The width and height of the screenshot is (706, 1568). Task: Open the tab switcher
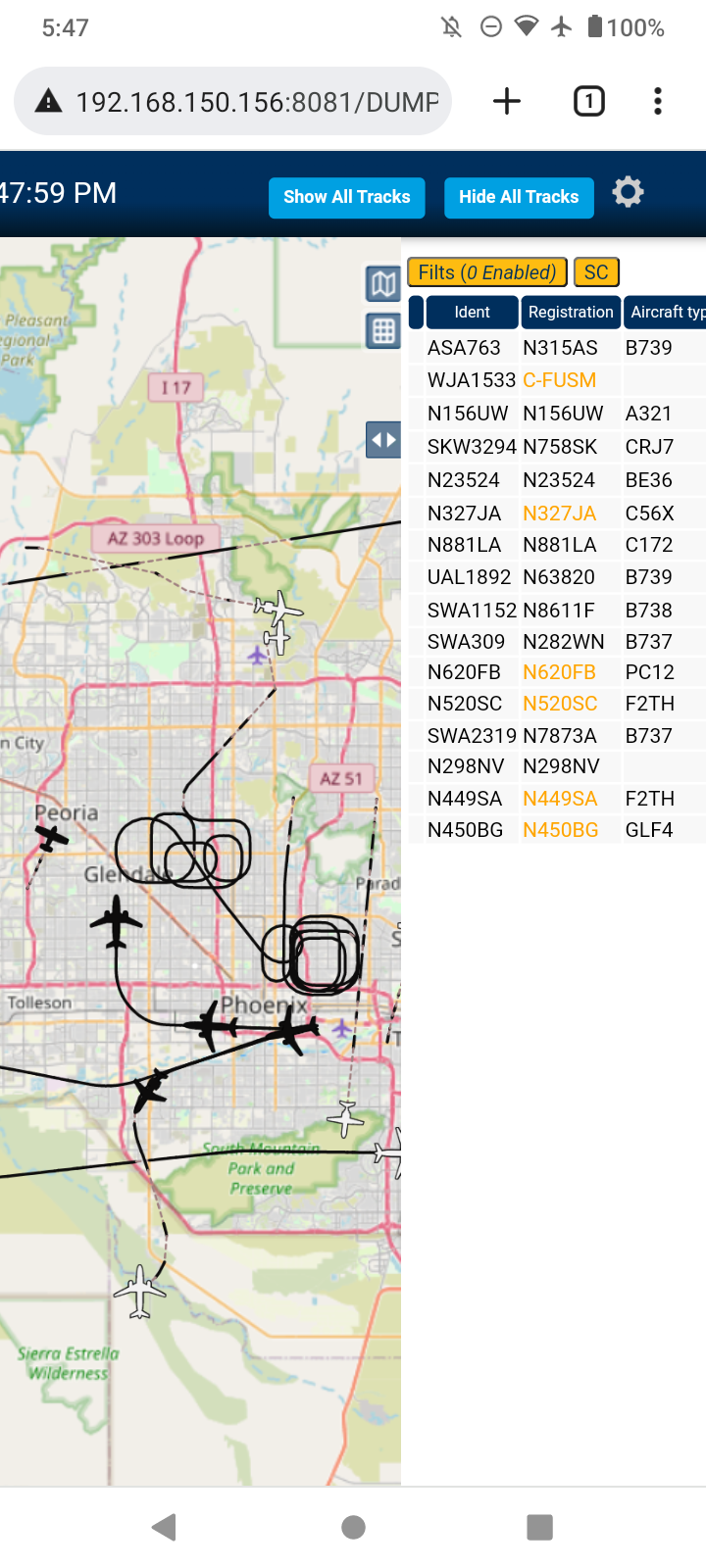589,101
